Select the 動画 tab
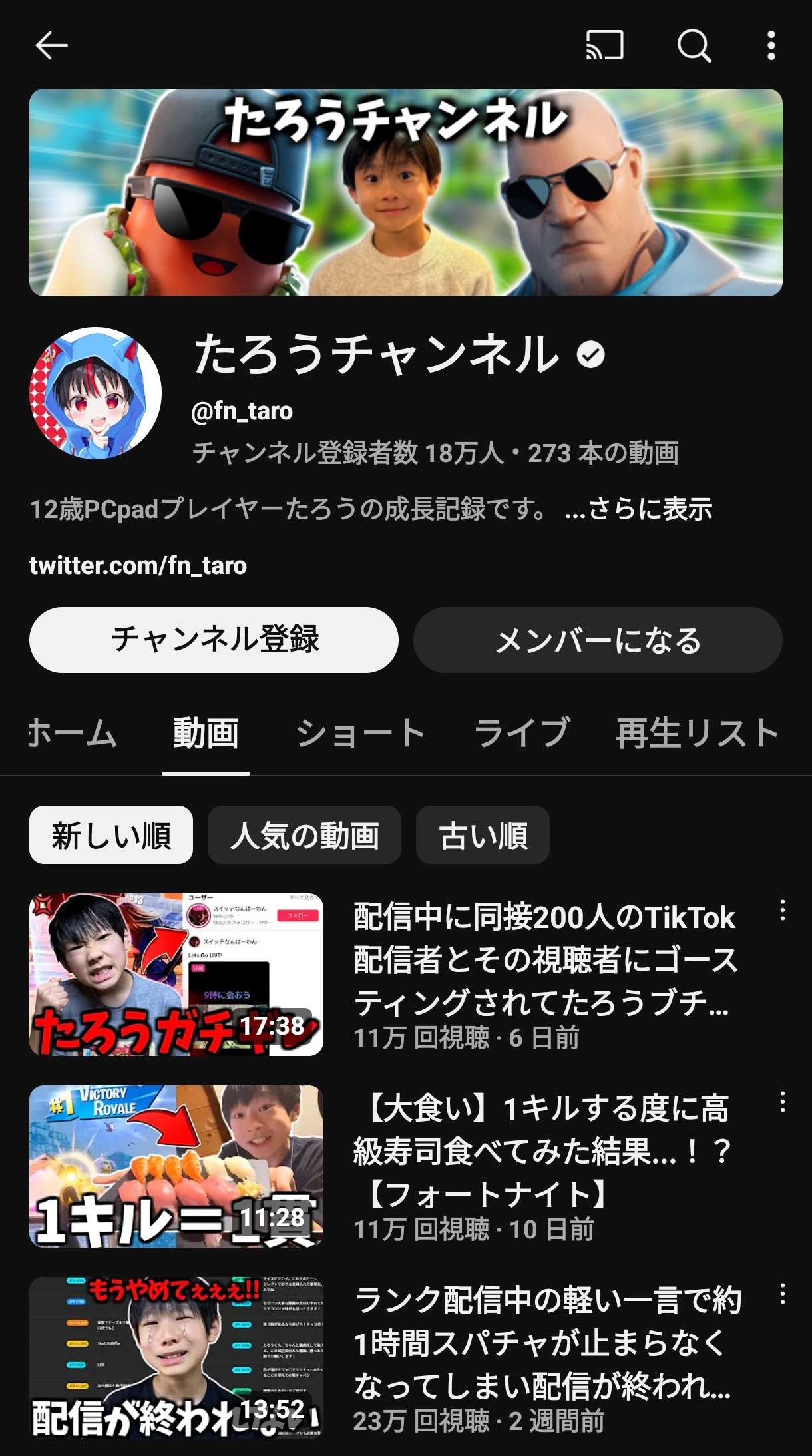 206,734
